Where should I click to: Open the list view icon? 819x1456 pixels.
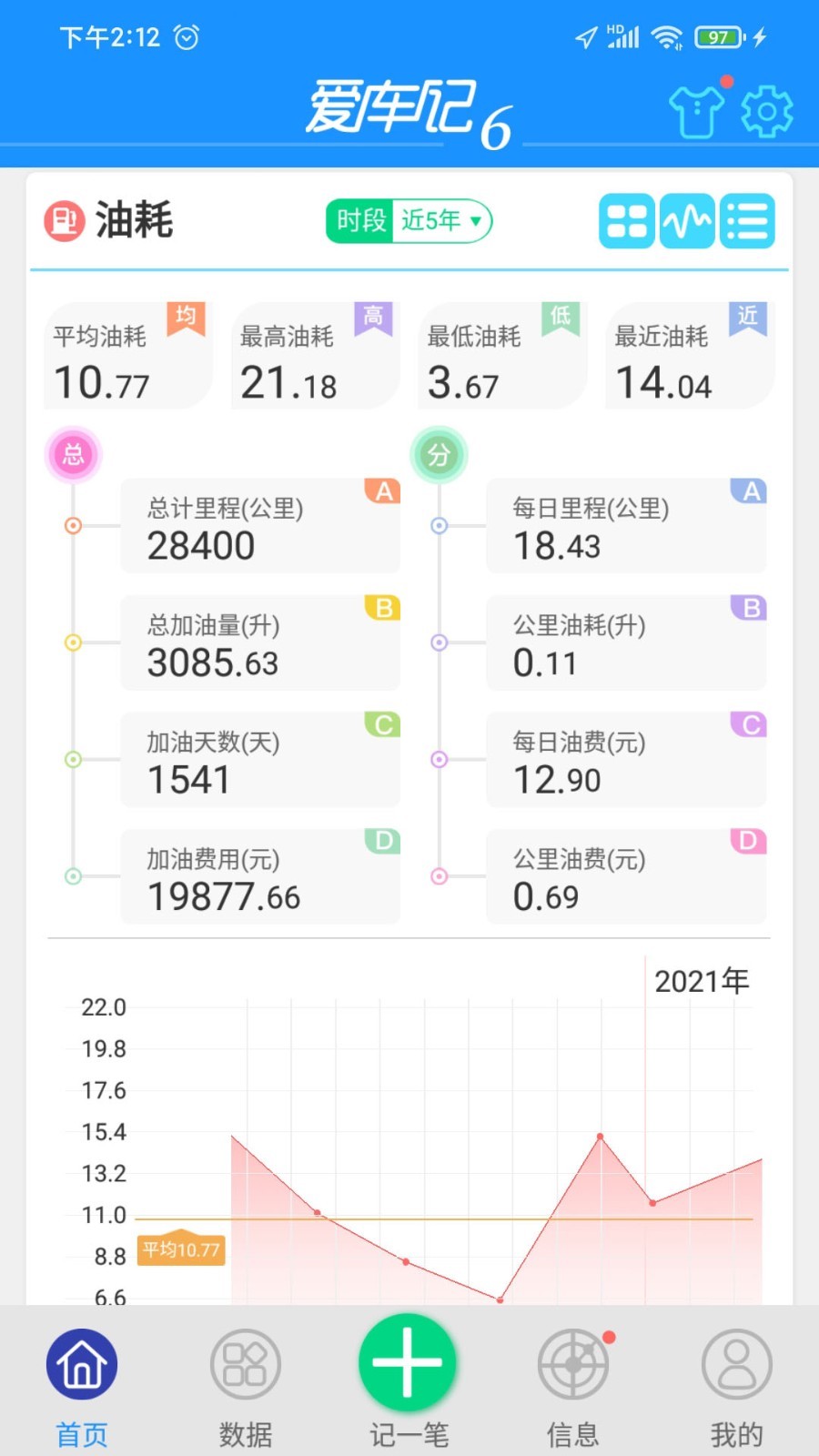746,221
